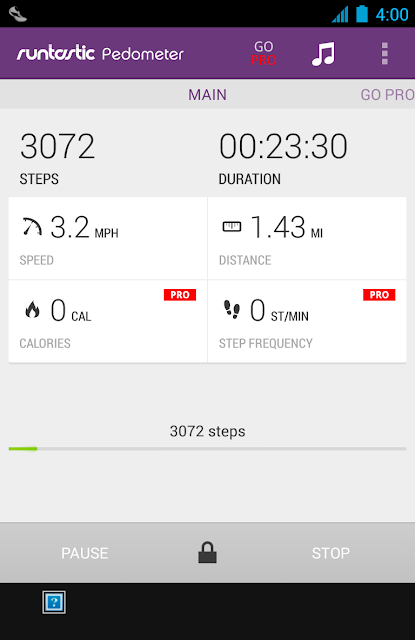
Task: Open the three-dot overflow menu
Action: pyautogui.click(x=384, y=53)
